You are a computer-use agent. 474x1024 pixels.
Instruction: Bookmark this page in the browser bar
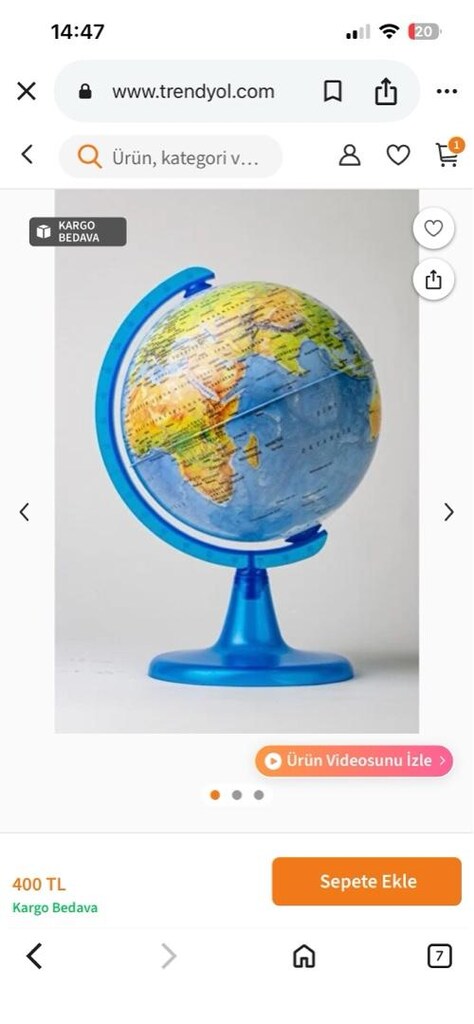click(332, 91)
